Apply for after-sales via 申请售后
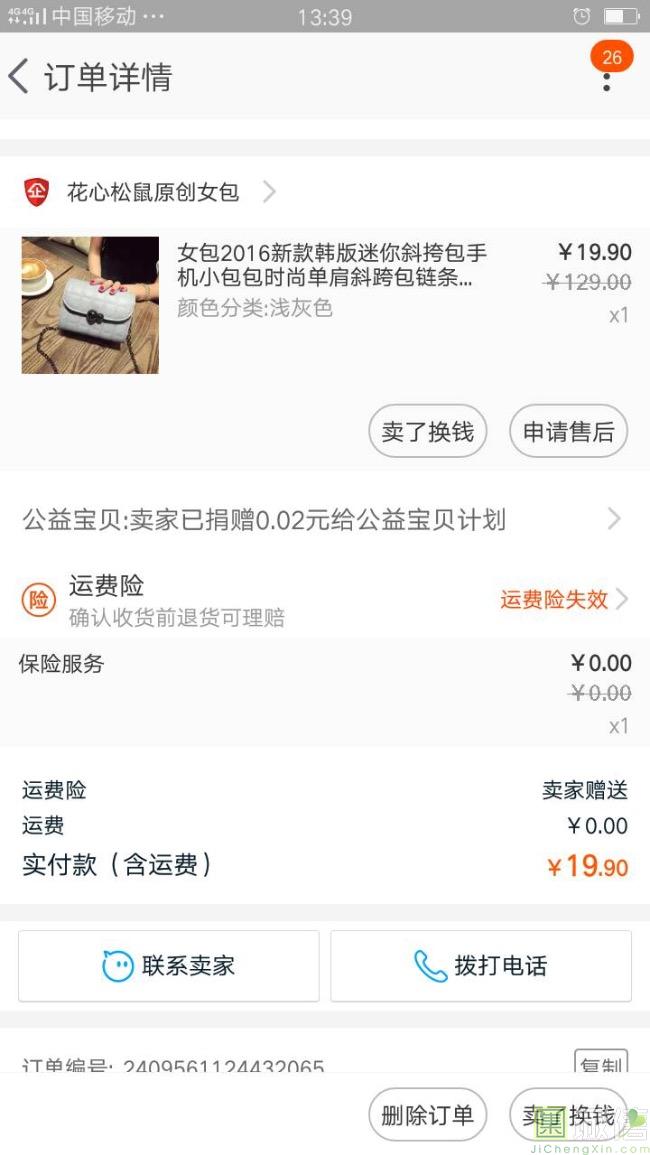 [x=568, y=432]
